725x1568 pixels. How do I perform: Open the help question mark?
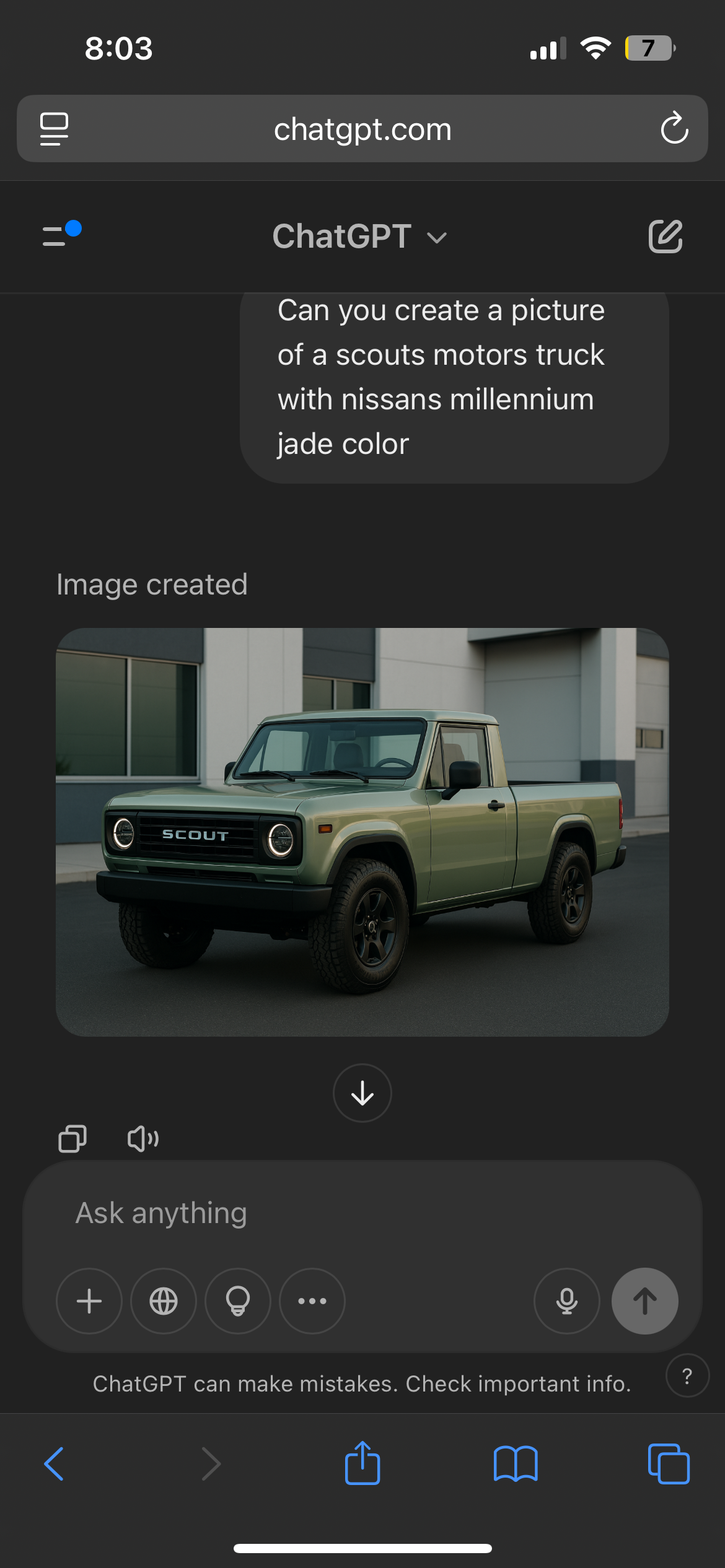[x=687, y=1376]
